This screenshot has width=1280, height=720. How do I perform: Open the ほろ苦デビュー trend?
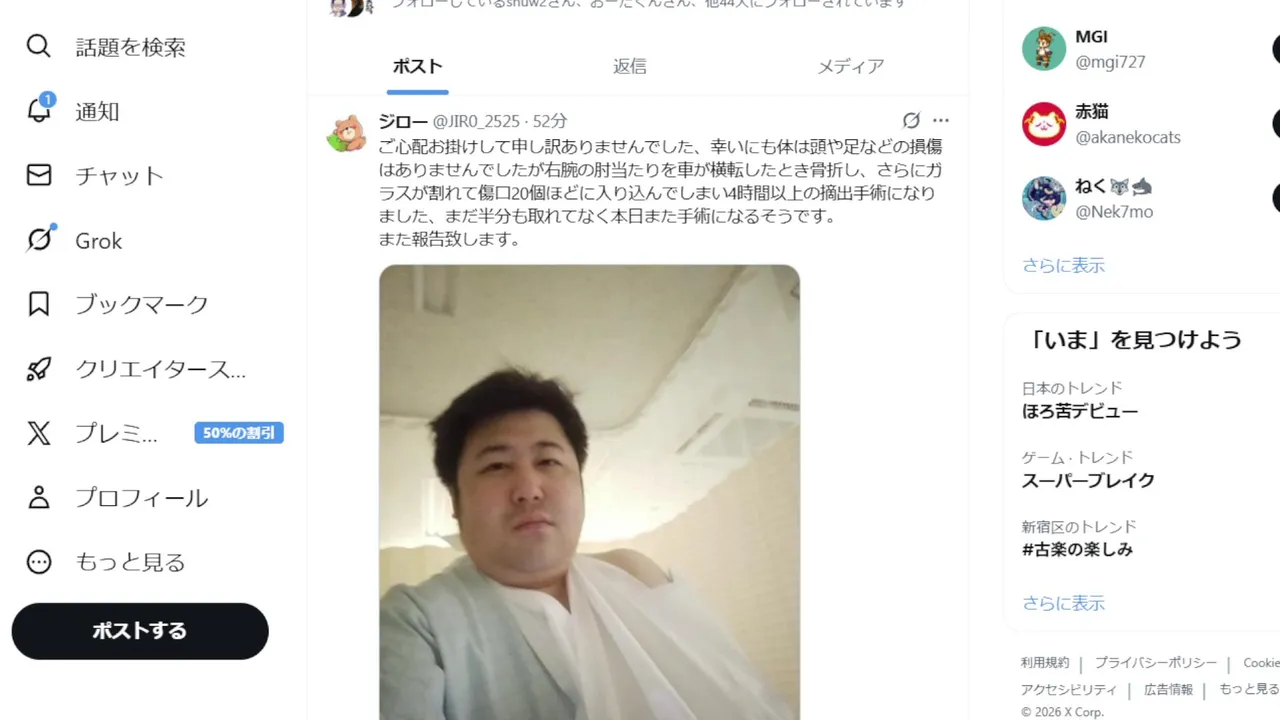(x=1080, y=411)
